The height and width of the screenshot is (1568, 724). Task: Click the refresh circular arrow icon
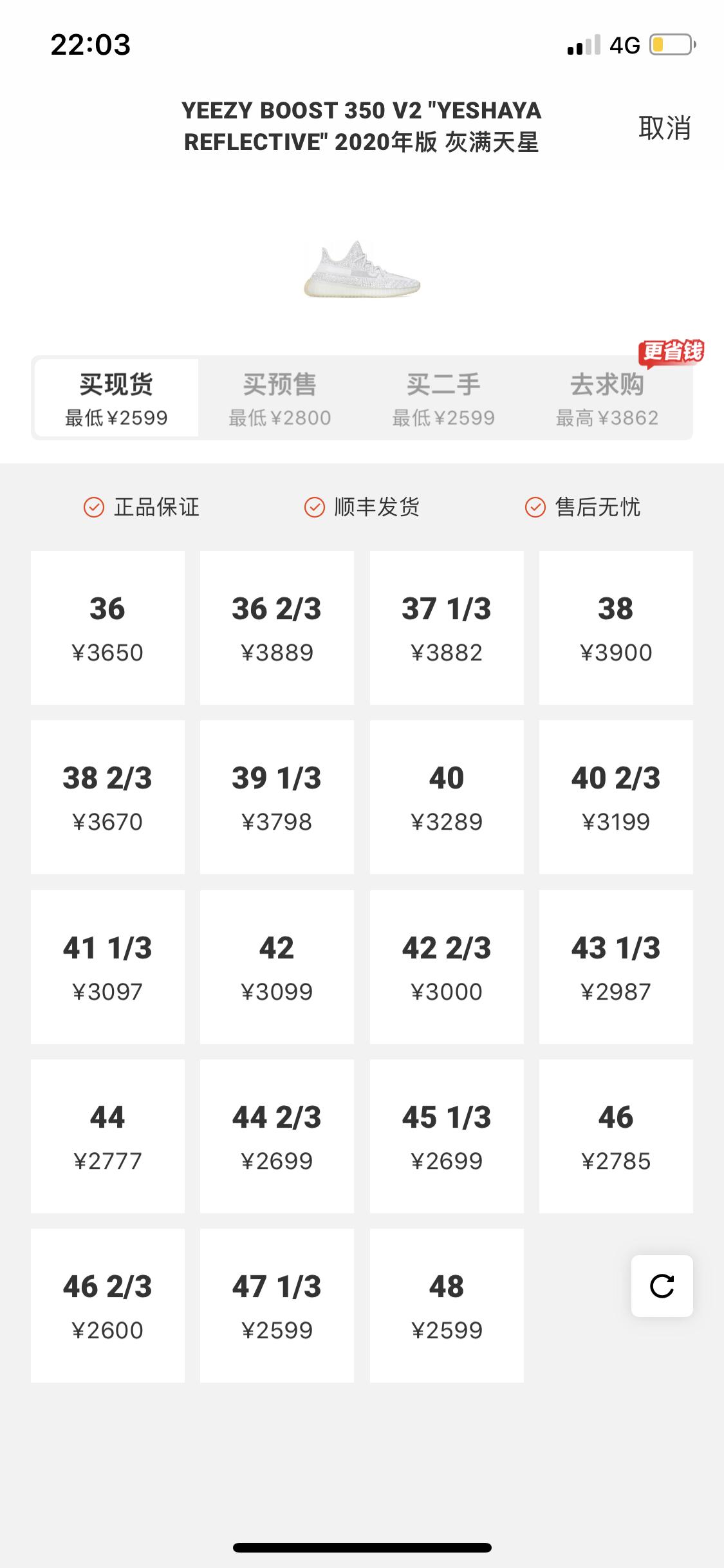[x=664, y=1287]
